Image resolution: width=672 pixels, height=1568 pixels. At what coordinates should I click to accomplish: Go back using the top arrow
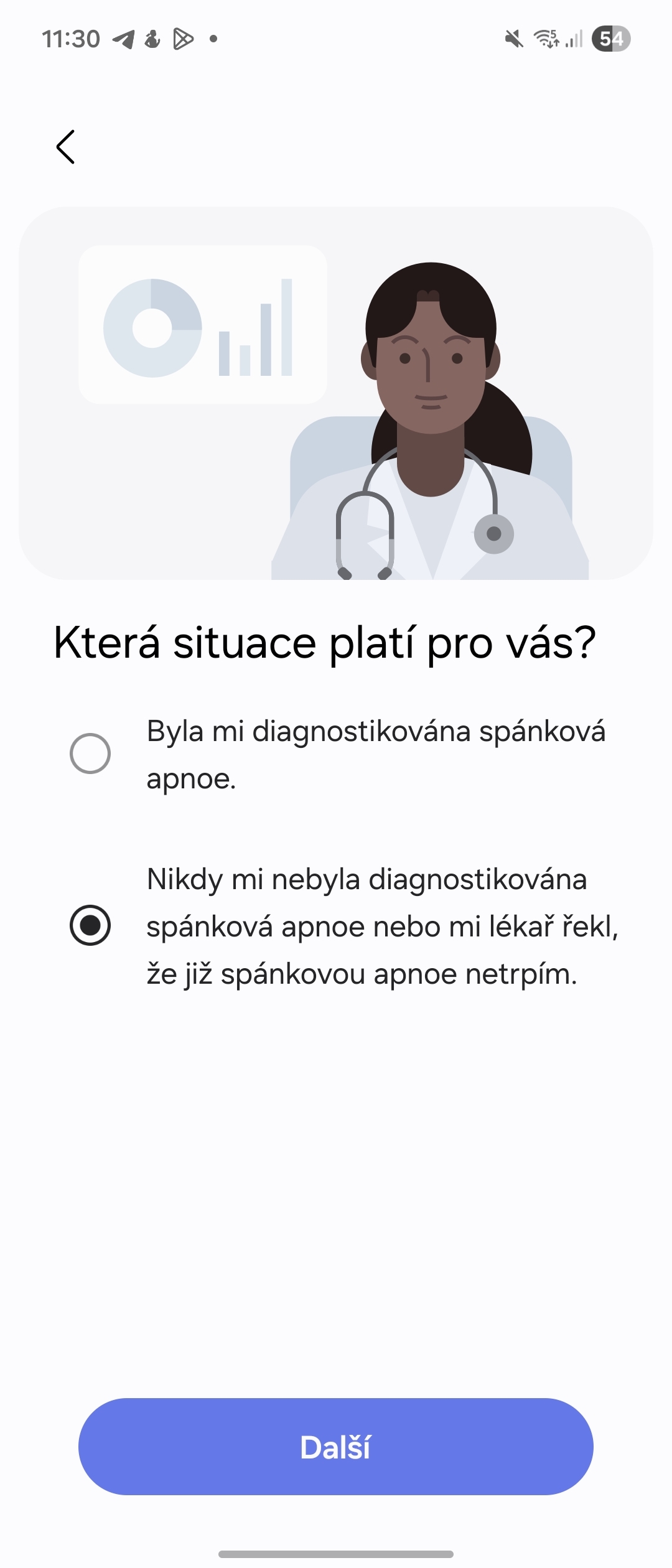[x=65, y=147]
